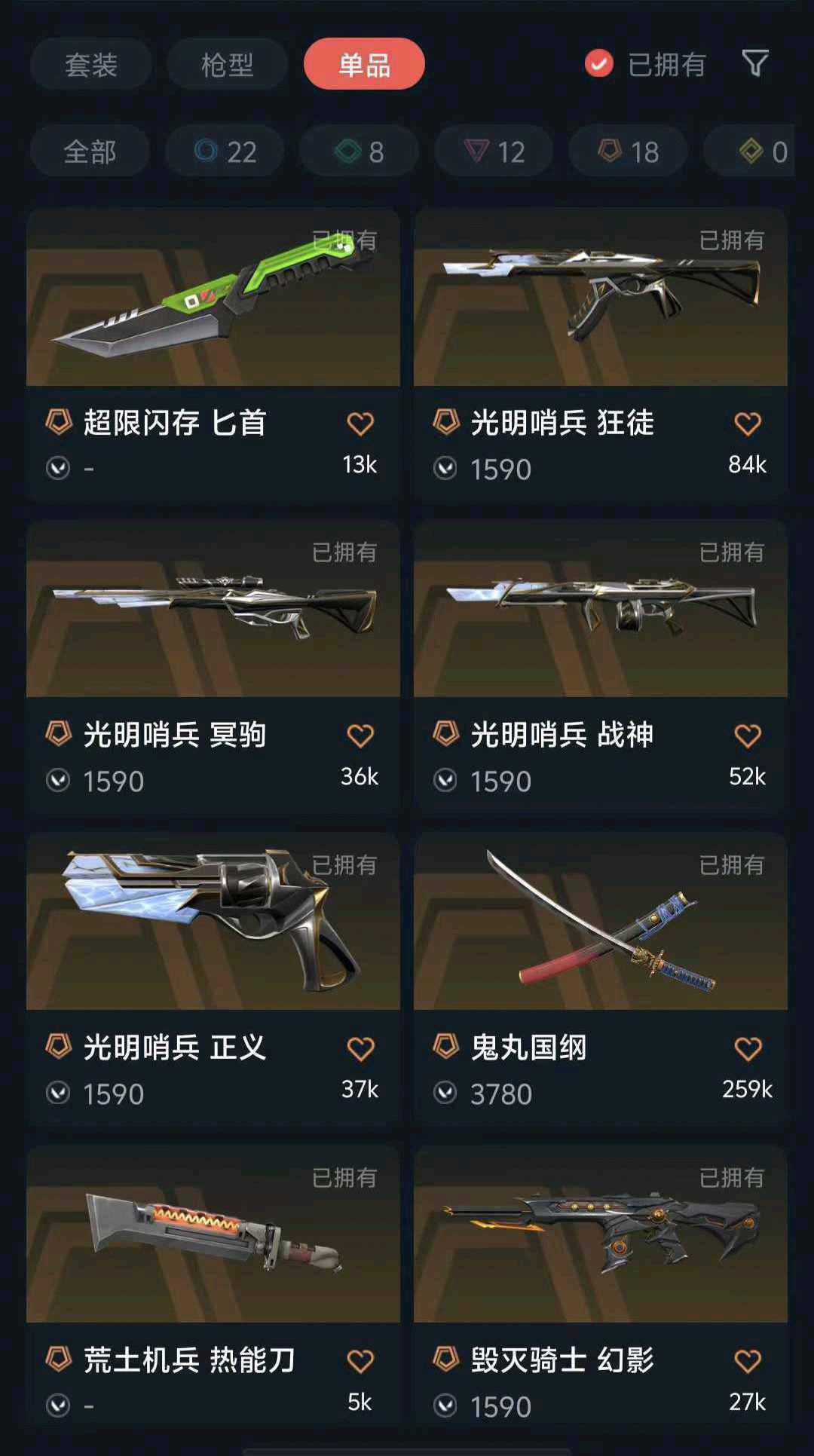This screenshot has height=1456, width=814.
Task: Toggle the 已拥有 checkbox
Action: [x=599, y=64]
